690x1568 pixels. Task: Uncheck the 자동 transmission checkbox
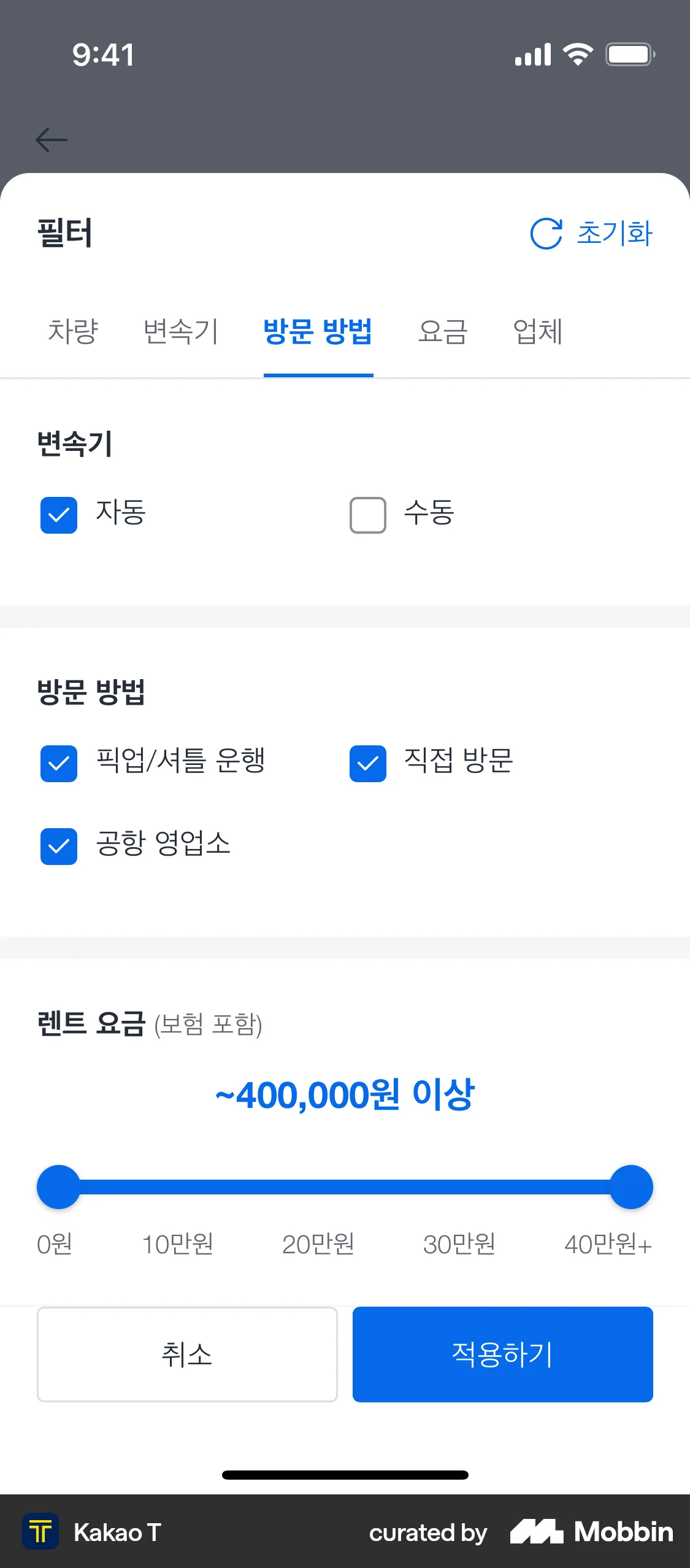pos(58,516)
